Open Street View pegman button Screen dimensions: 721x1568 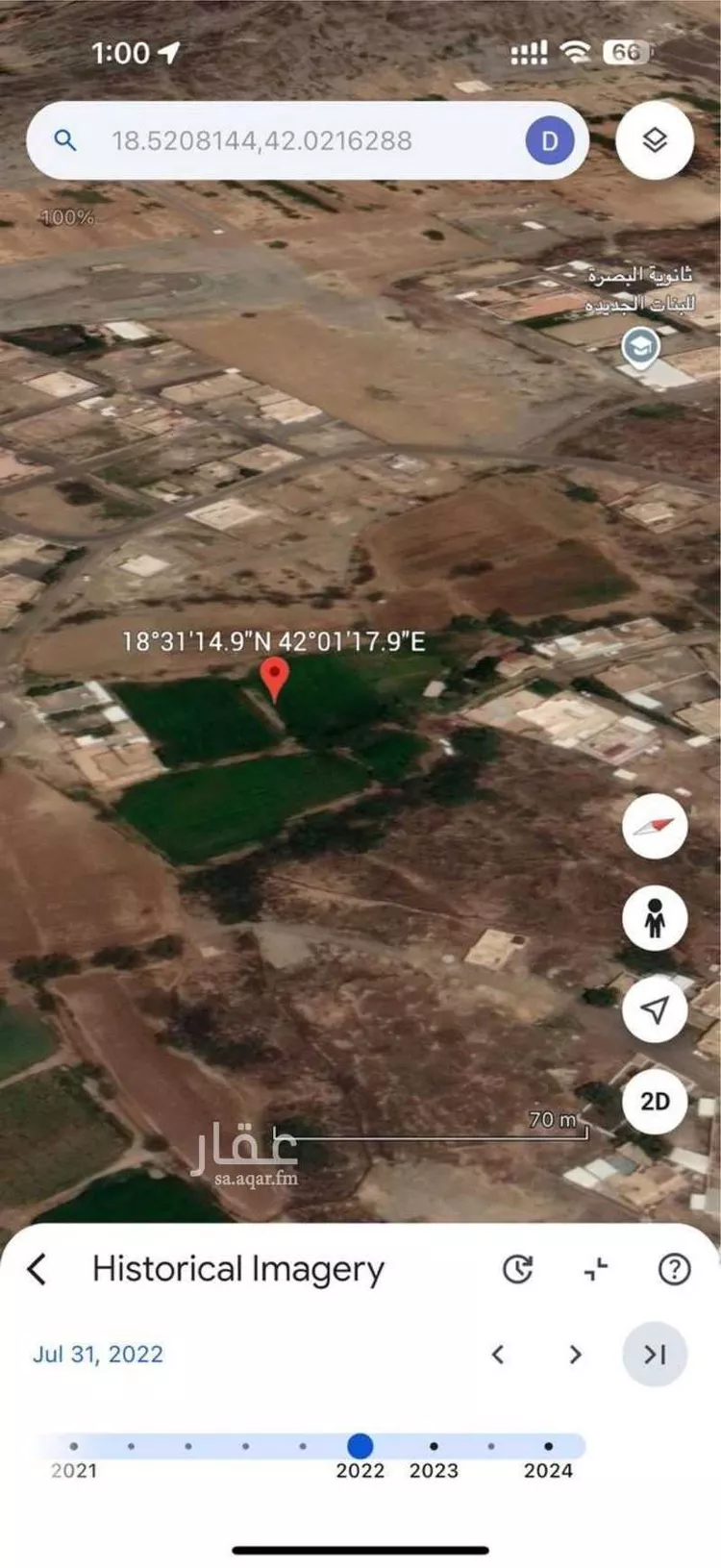[x=655, y=919]
